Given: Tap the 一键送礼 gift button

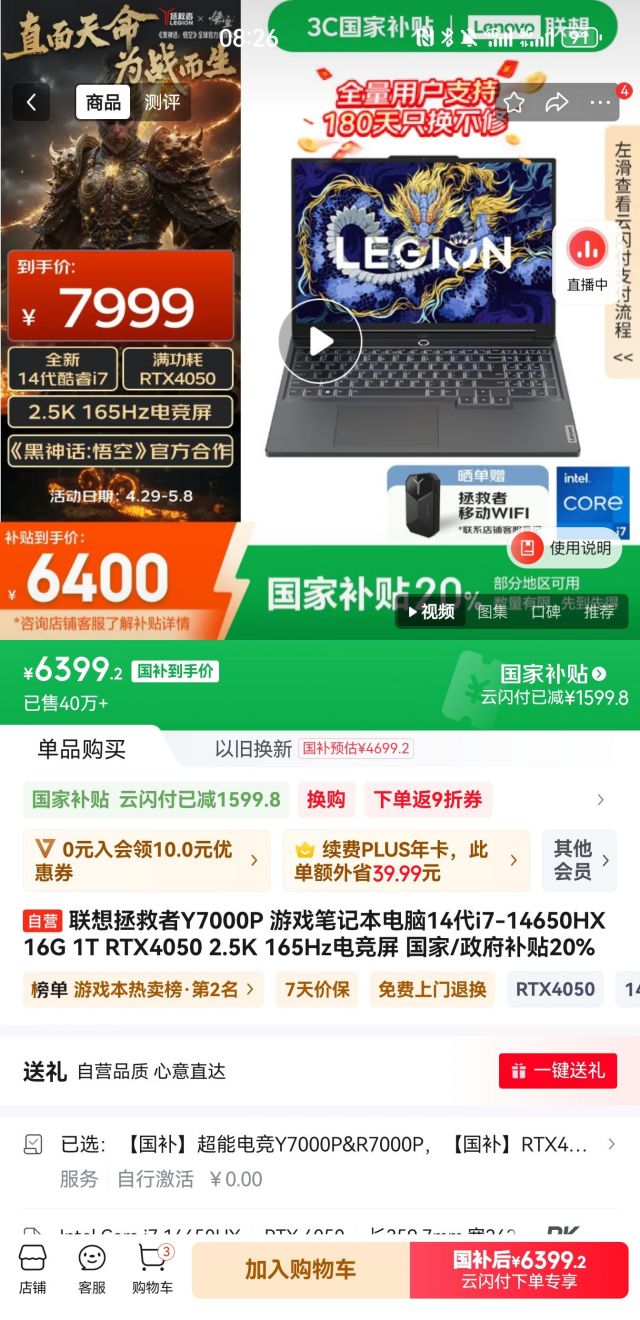Looking at the screenshot, I should [x=557, y=1071].
